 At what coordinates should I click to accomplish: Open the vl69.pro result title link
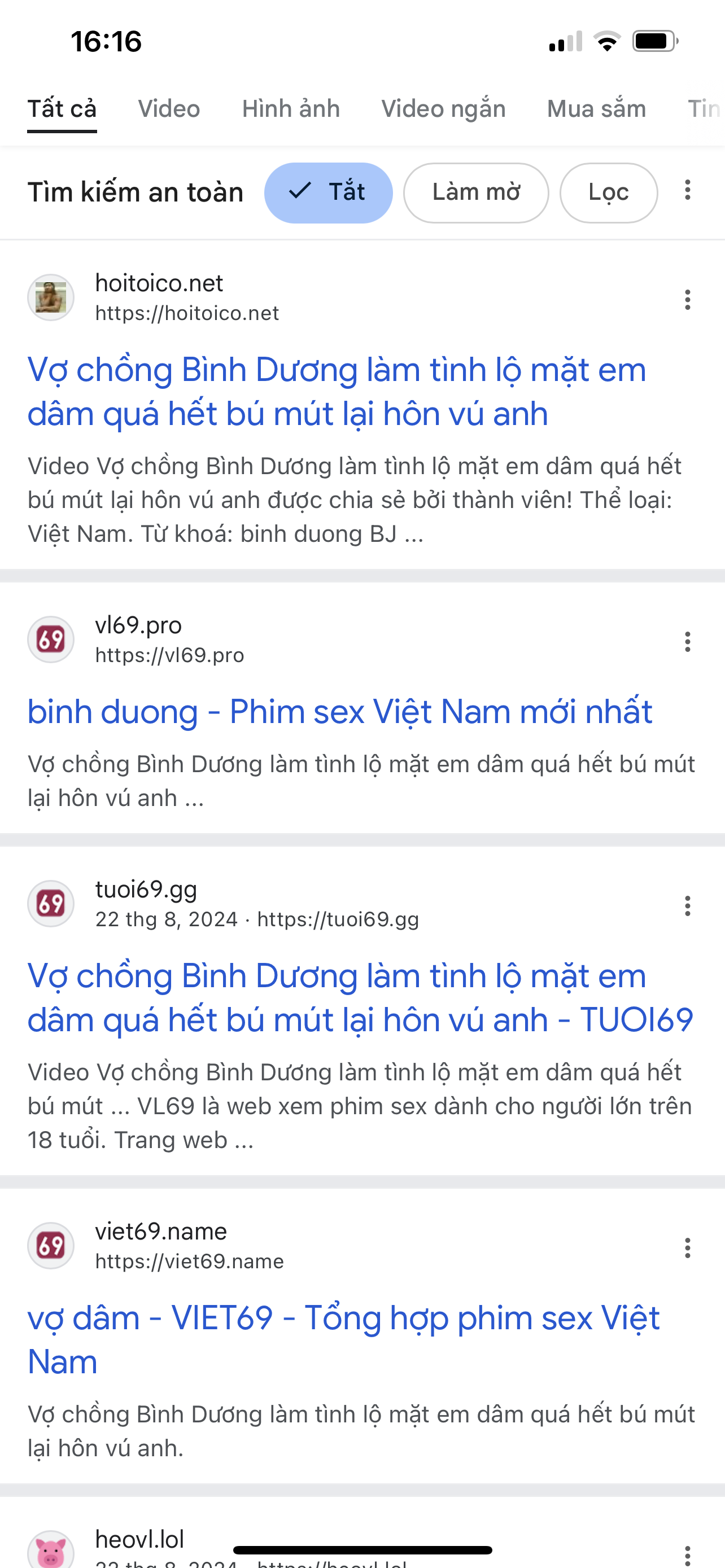coord(340,711)
